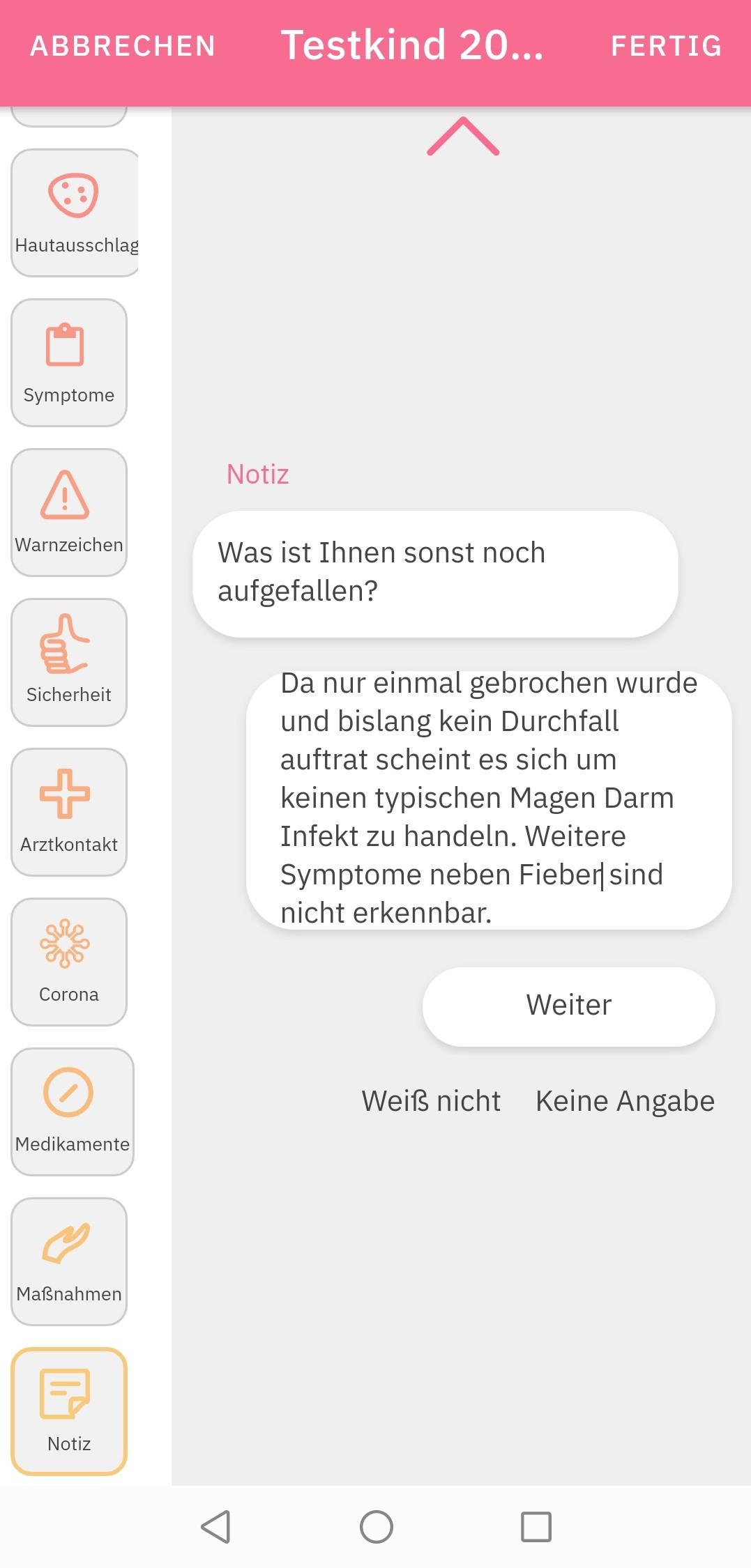This screenshot has width=751, height=1568.
Task: Go to the Sicherheit section
Action: [69, 662]
